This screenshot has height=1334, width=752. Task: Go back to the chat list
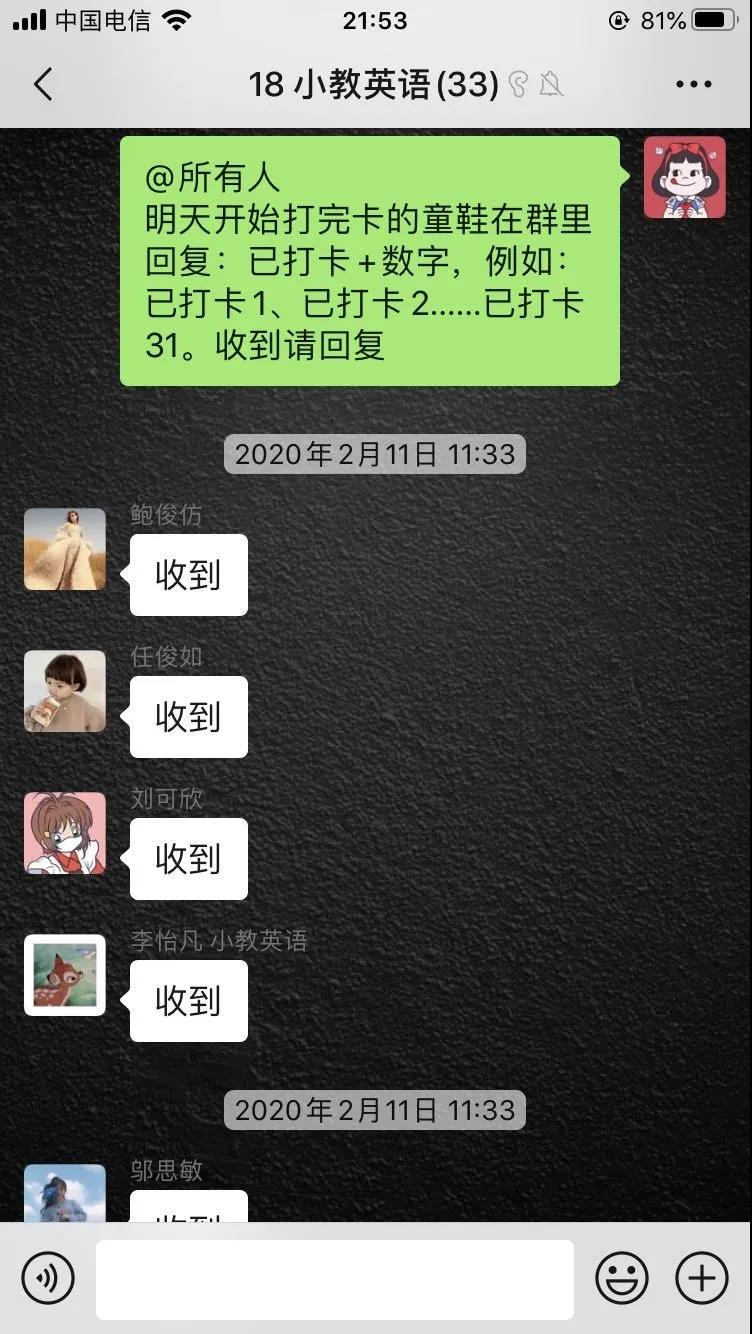(43, 84)
